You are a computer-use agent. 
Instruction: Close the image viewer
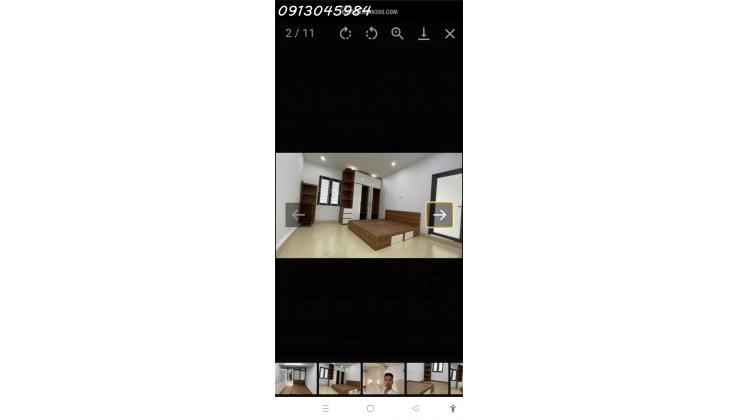pyautogui.click(x=450, y=34)
